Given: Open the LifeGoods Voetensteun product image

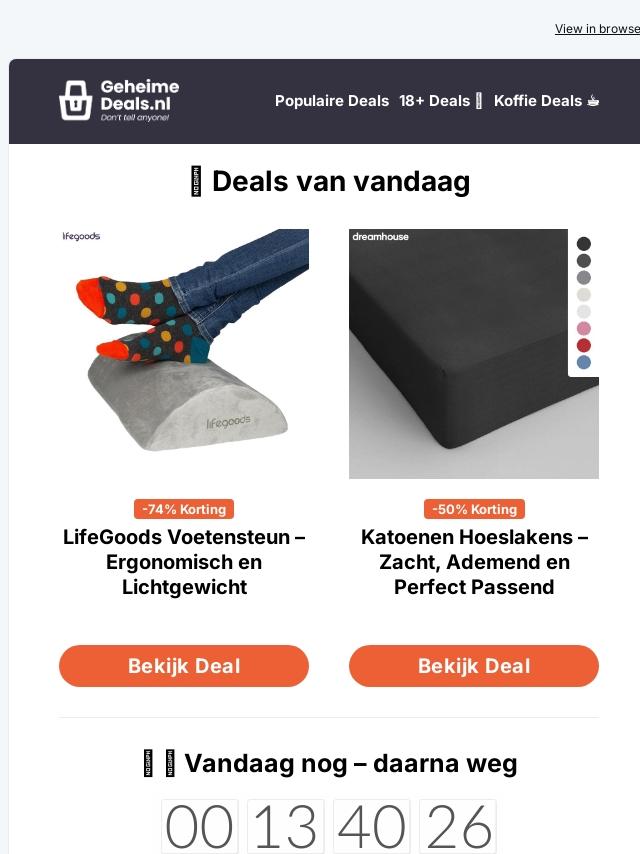Looking at the screenshot, I should tap(184, 354).
